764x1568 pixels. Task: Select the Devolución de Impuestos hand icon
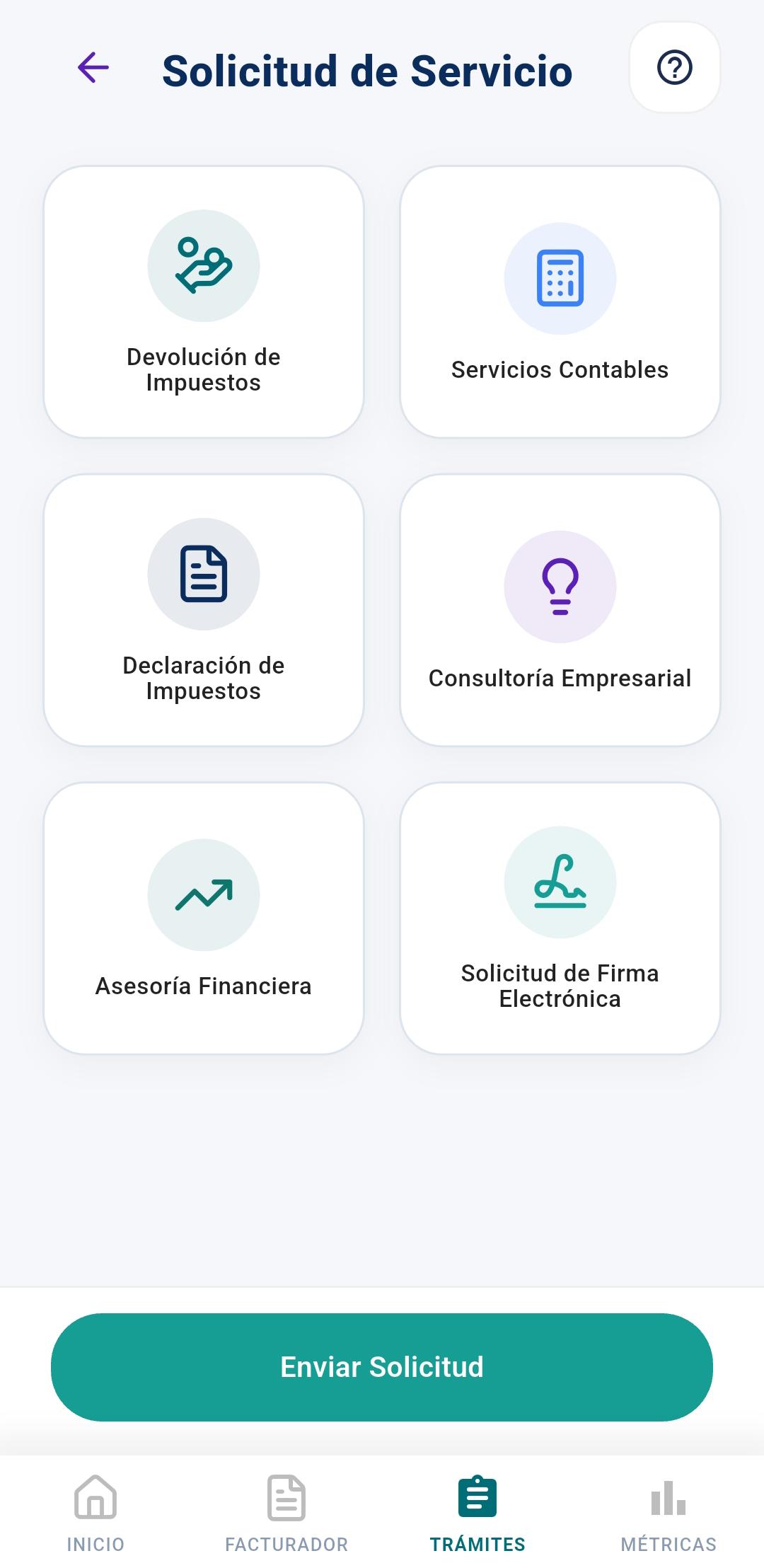(204, 265)
